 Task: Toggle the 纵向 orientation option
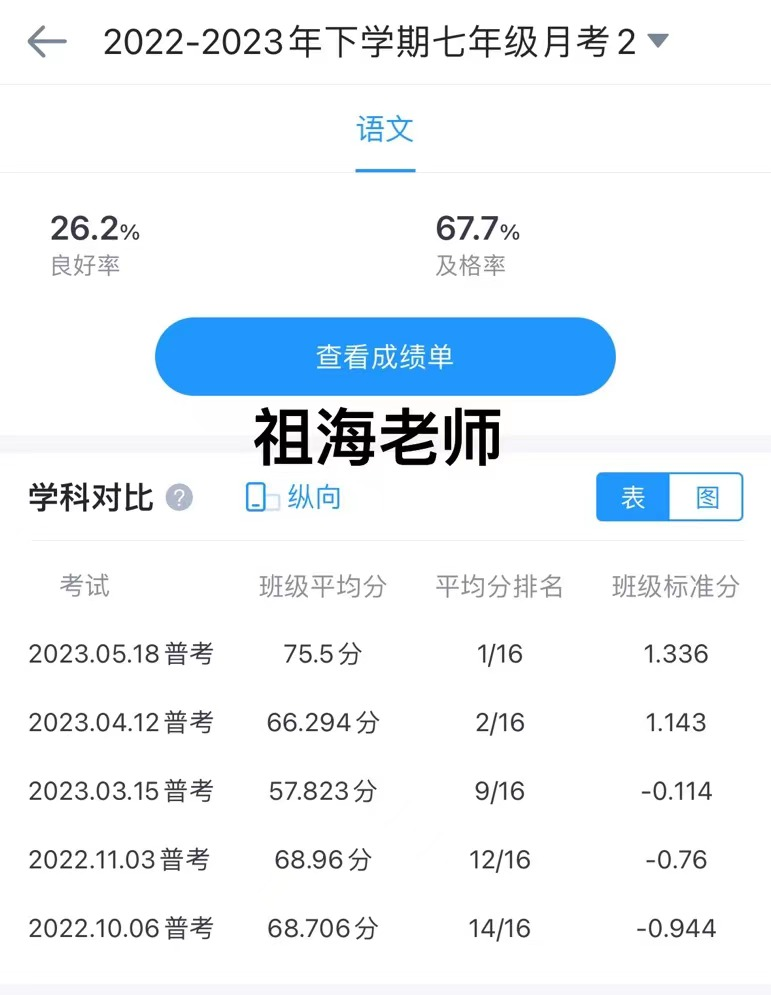[293, 497]
